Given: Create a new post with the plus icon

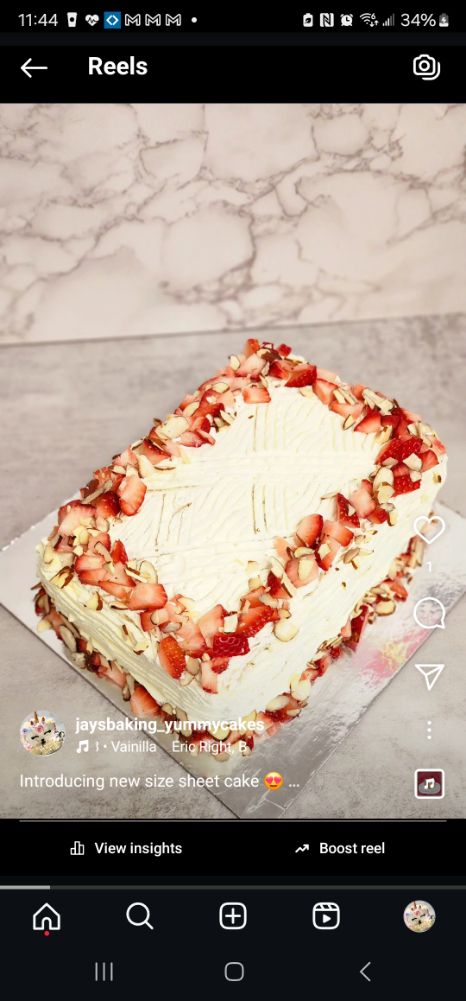Looking at the screenshot, I should point(233,917).
